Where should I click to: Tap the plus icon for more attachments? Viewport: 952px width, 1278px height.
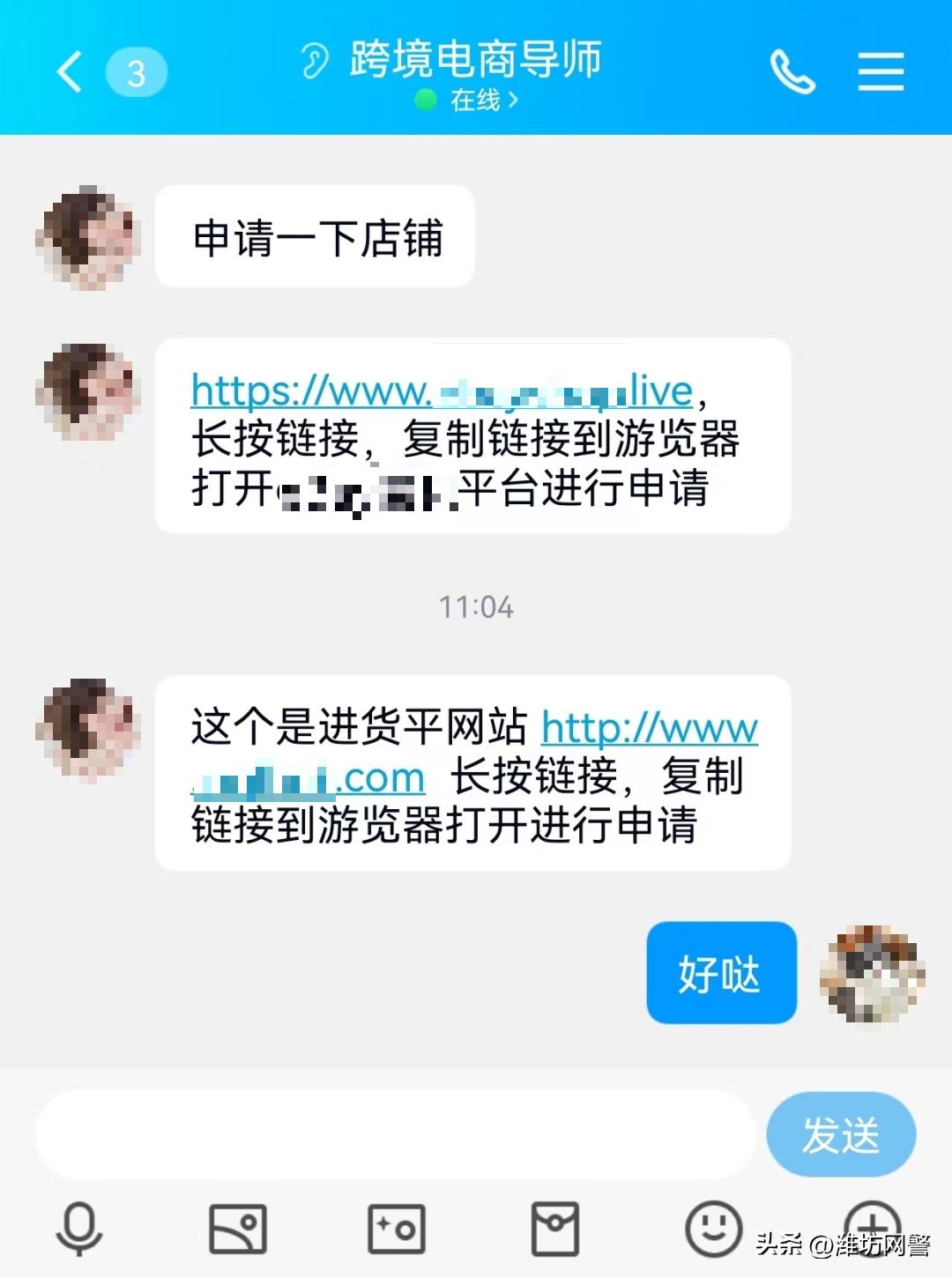click(x=874, y=1225)
